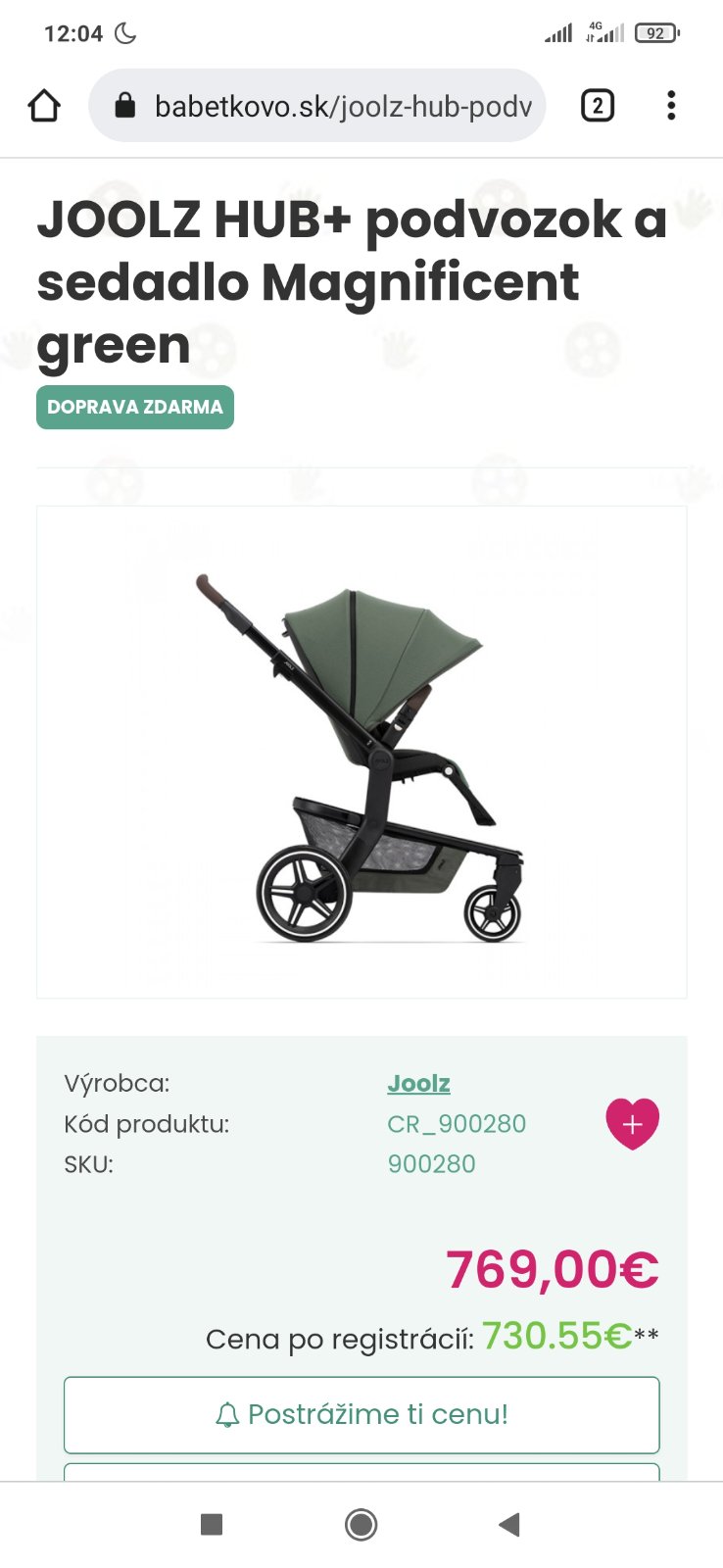Enlarge the green stroller product image
Image resolution: width=723 pixels, height=1568 pixels.
point(361,753)
